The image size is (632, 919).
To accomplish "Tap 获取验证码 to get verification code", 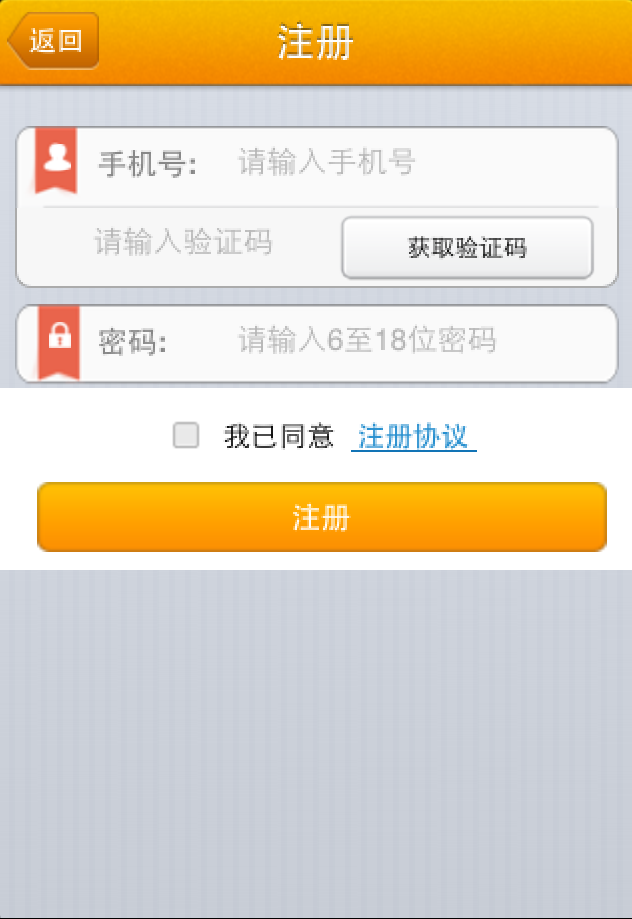I will click(467, 248).
